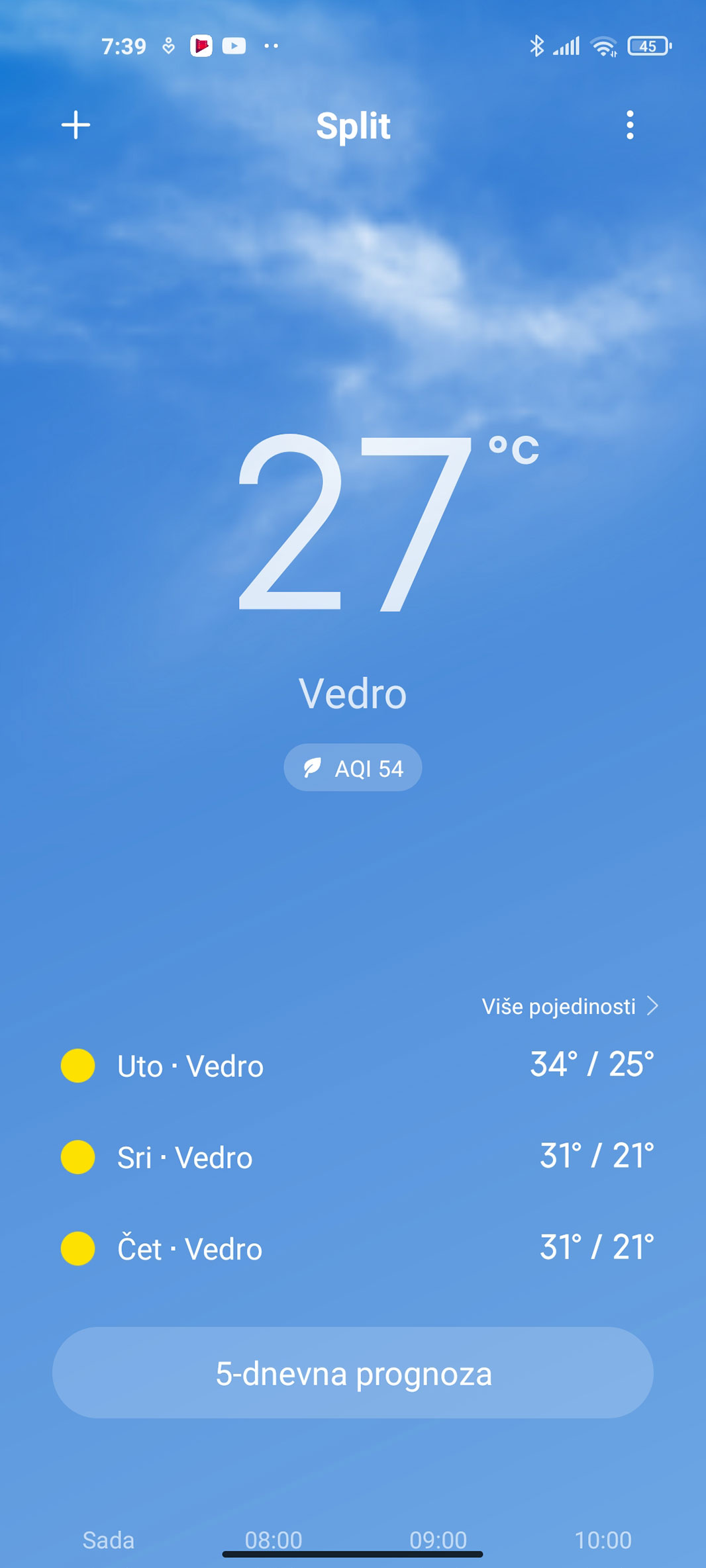Tap the 5-dnevna prognoza button
This screenshot has width=706, height=1568.
click(x=353, y=1373)
